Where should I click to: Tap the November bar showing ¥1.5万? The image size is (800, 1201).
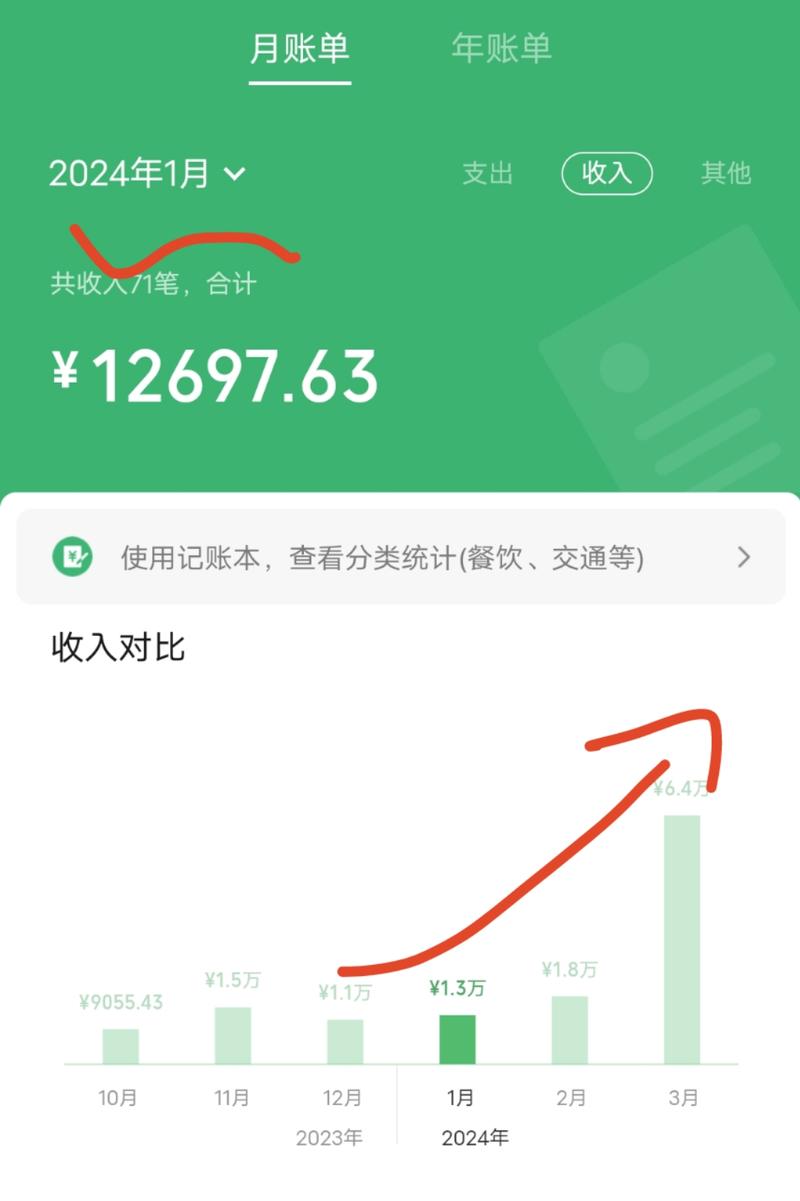pyautogui.click(x=232, y=1035)
